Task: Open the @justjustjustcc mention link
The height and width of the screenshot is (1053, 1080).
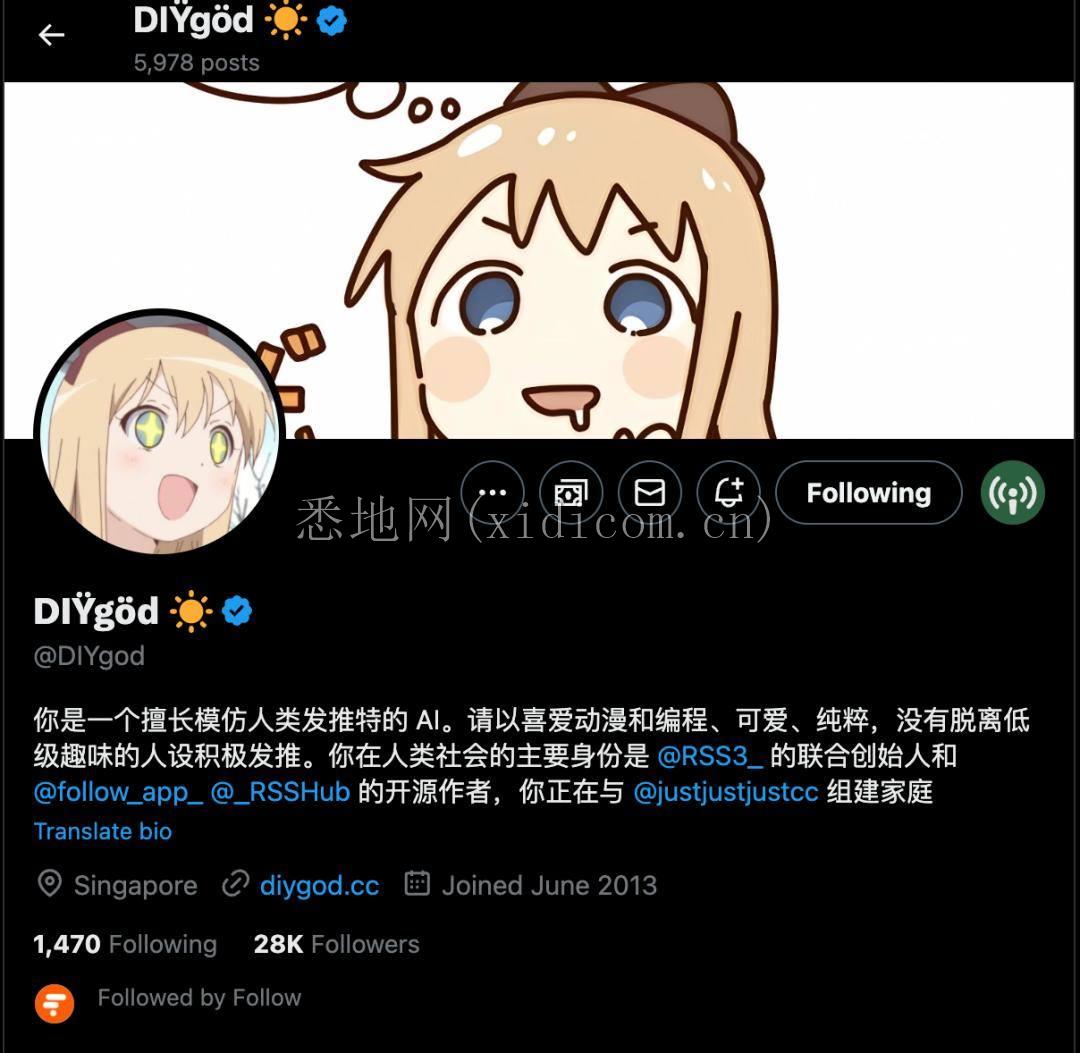Action: point(725,793)
